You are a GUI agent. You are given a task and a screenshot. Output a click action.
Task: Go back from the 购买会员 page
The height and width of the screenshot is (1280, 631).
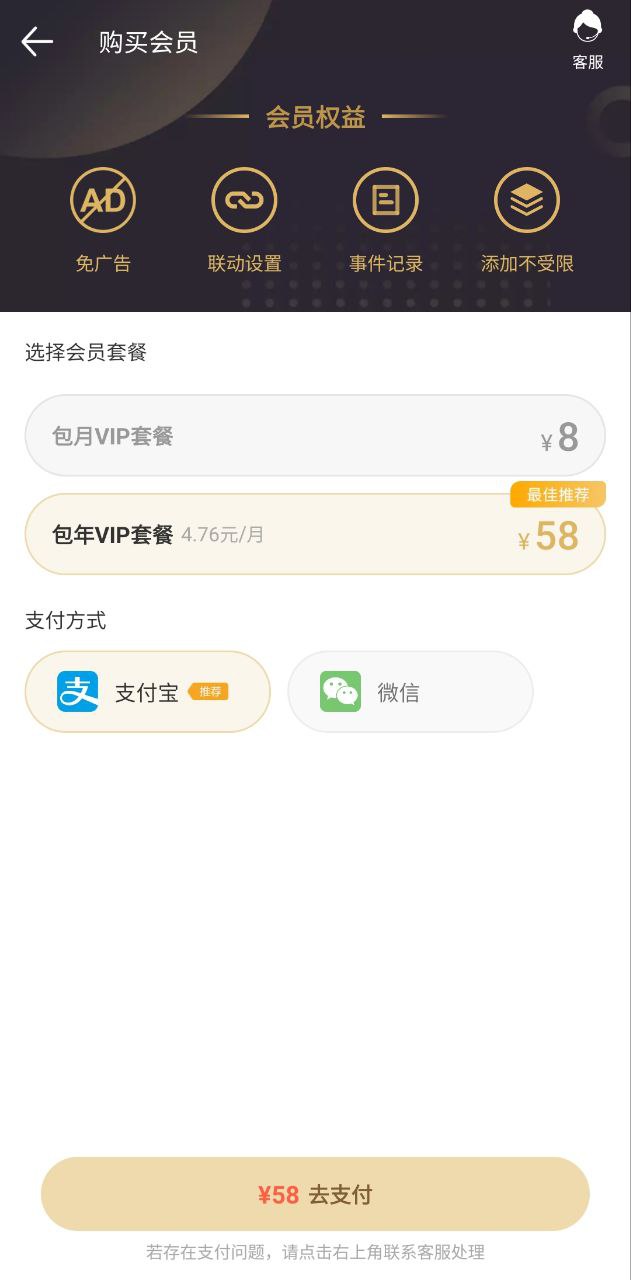point(37,42)
